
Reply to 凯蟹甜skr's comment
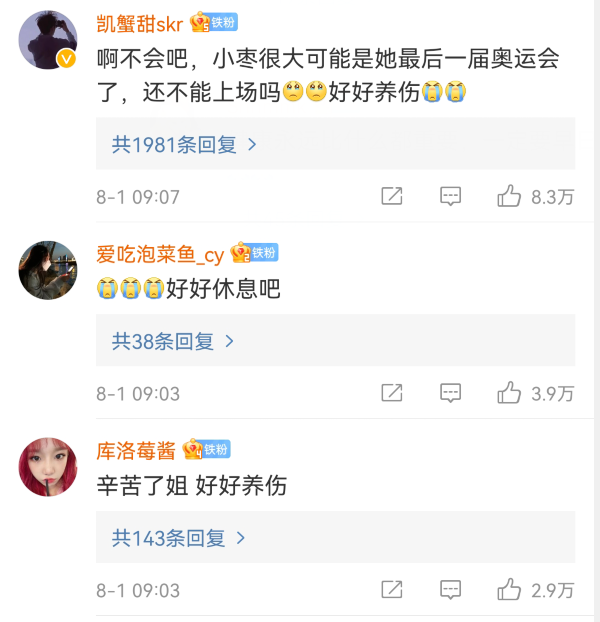point(451,196)
